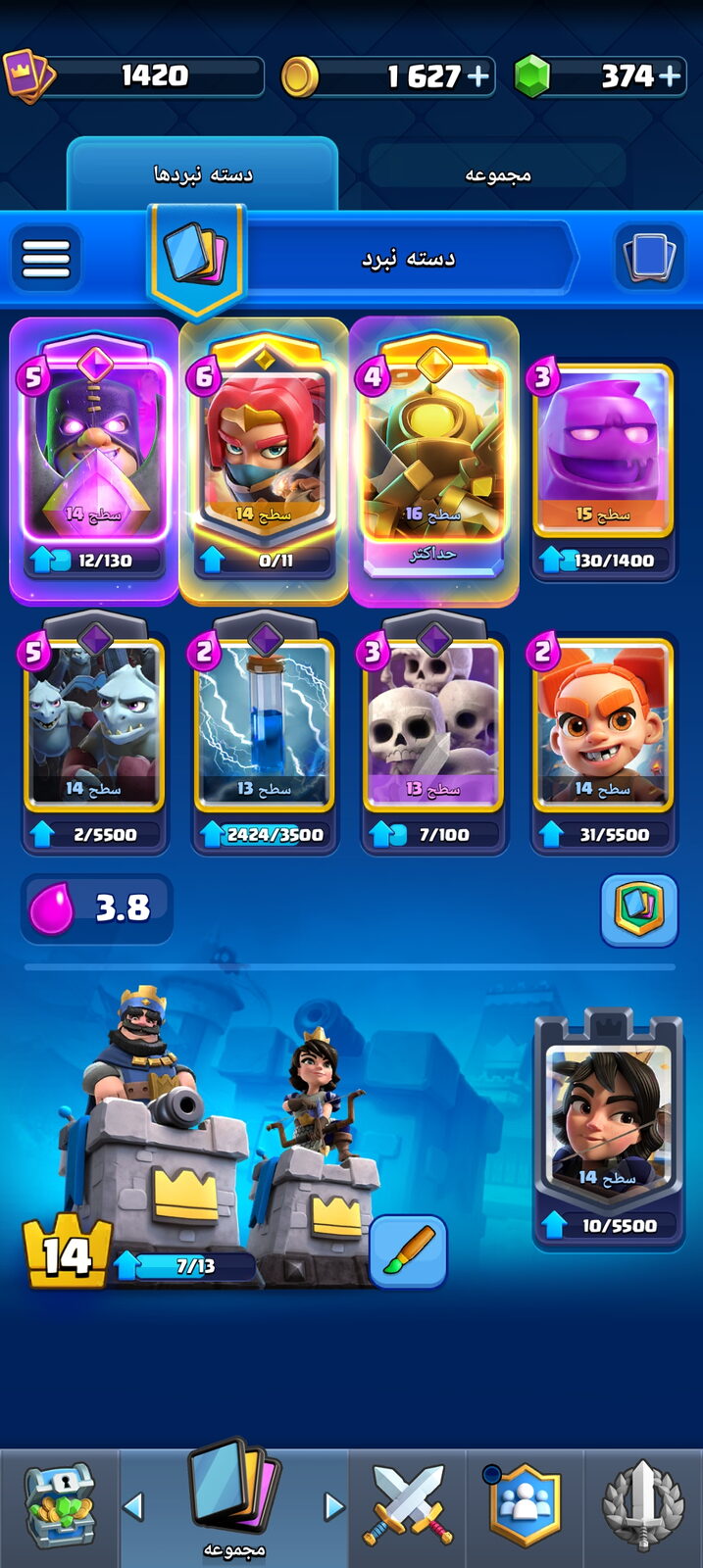Viewport: 703px width, 1568px height.
Task: Open the shop chest tab
Action: (x=59, y=1505)
